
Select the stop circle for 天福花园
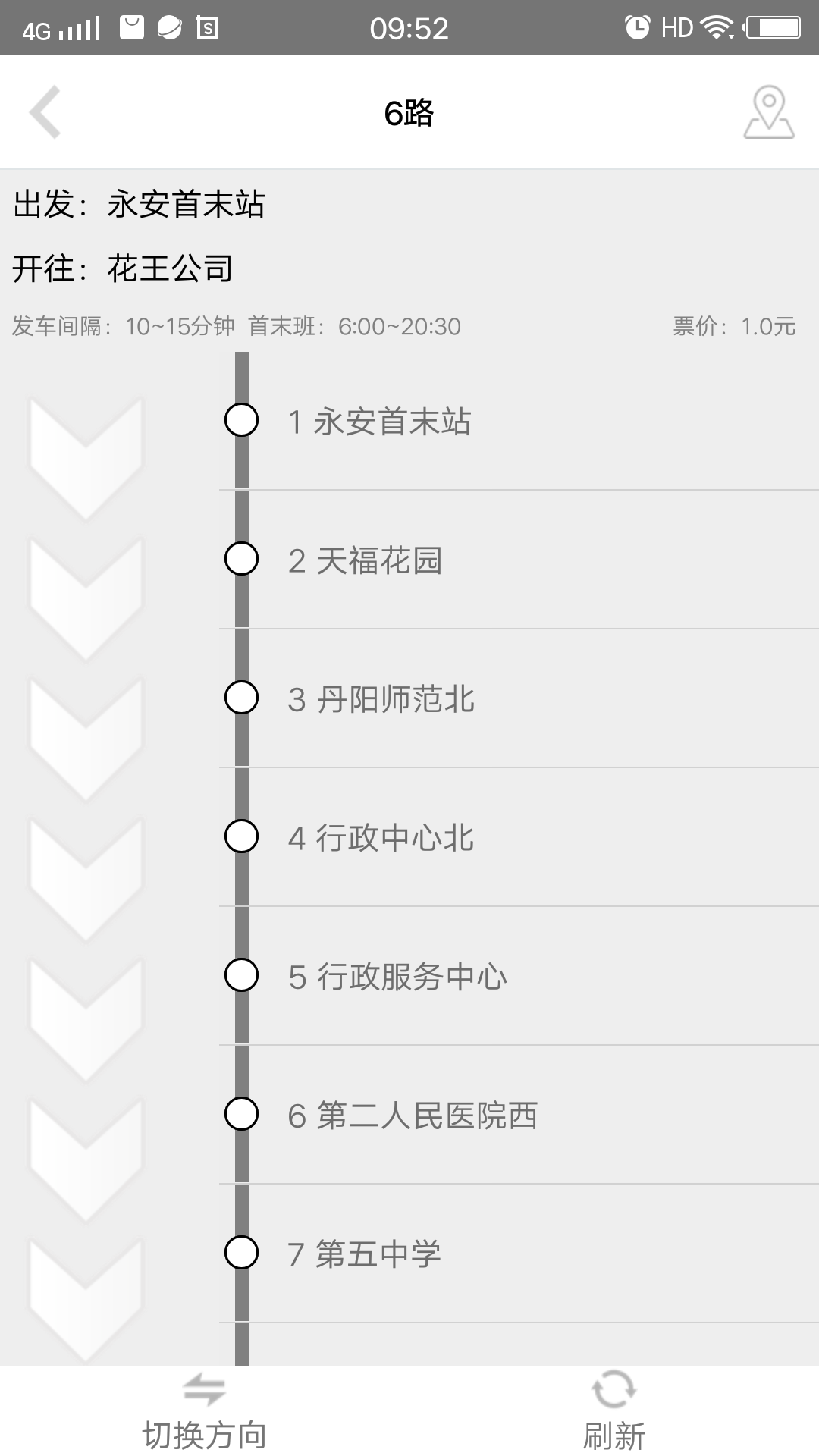[241, 561]
